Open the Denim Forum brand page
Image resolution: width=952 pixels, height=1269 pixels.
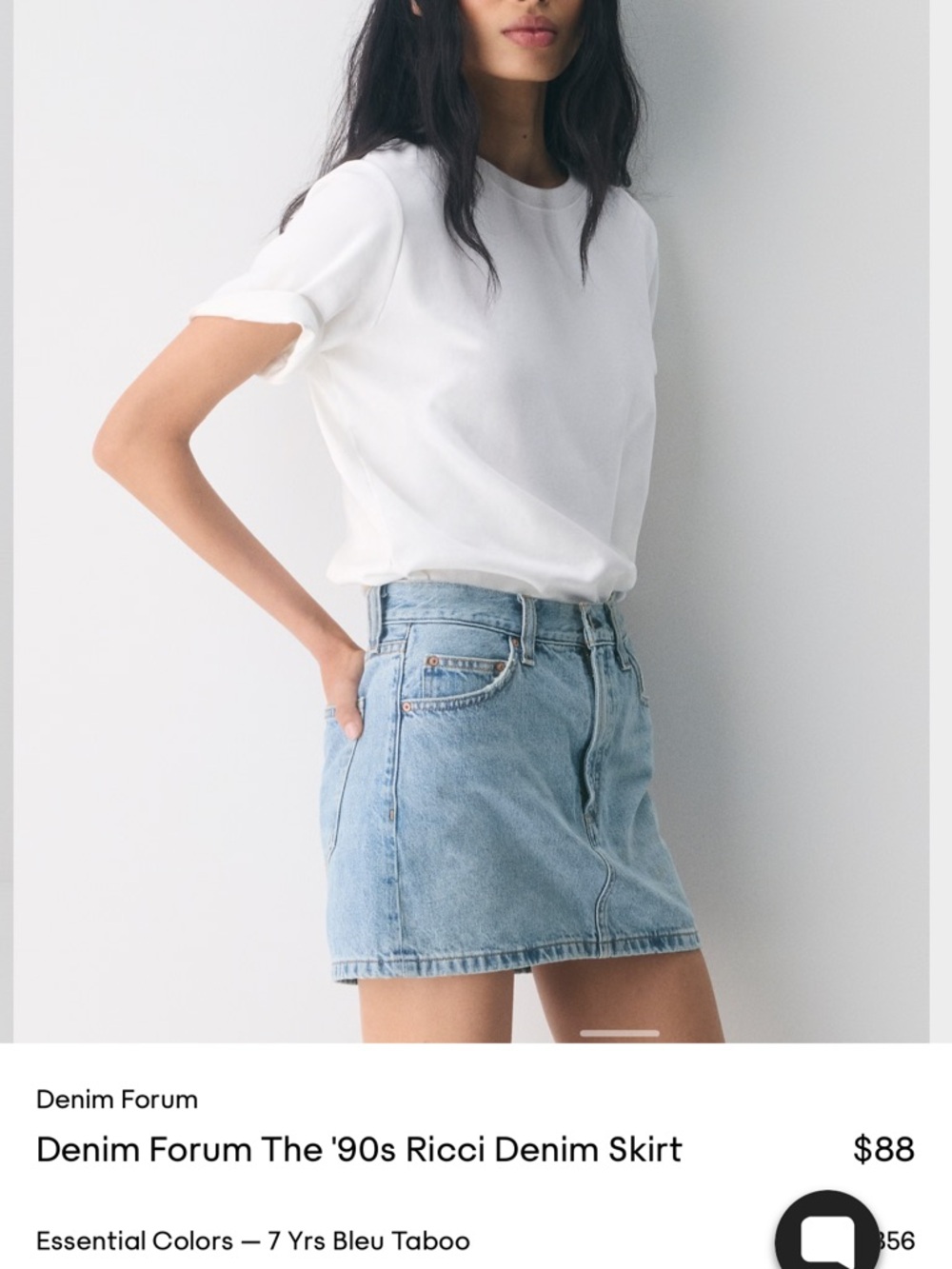coord(116,1099)
